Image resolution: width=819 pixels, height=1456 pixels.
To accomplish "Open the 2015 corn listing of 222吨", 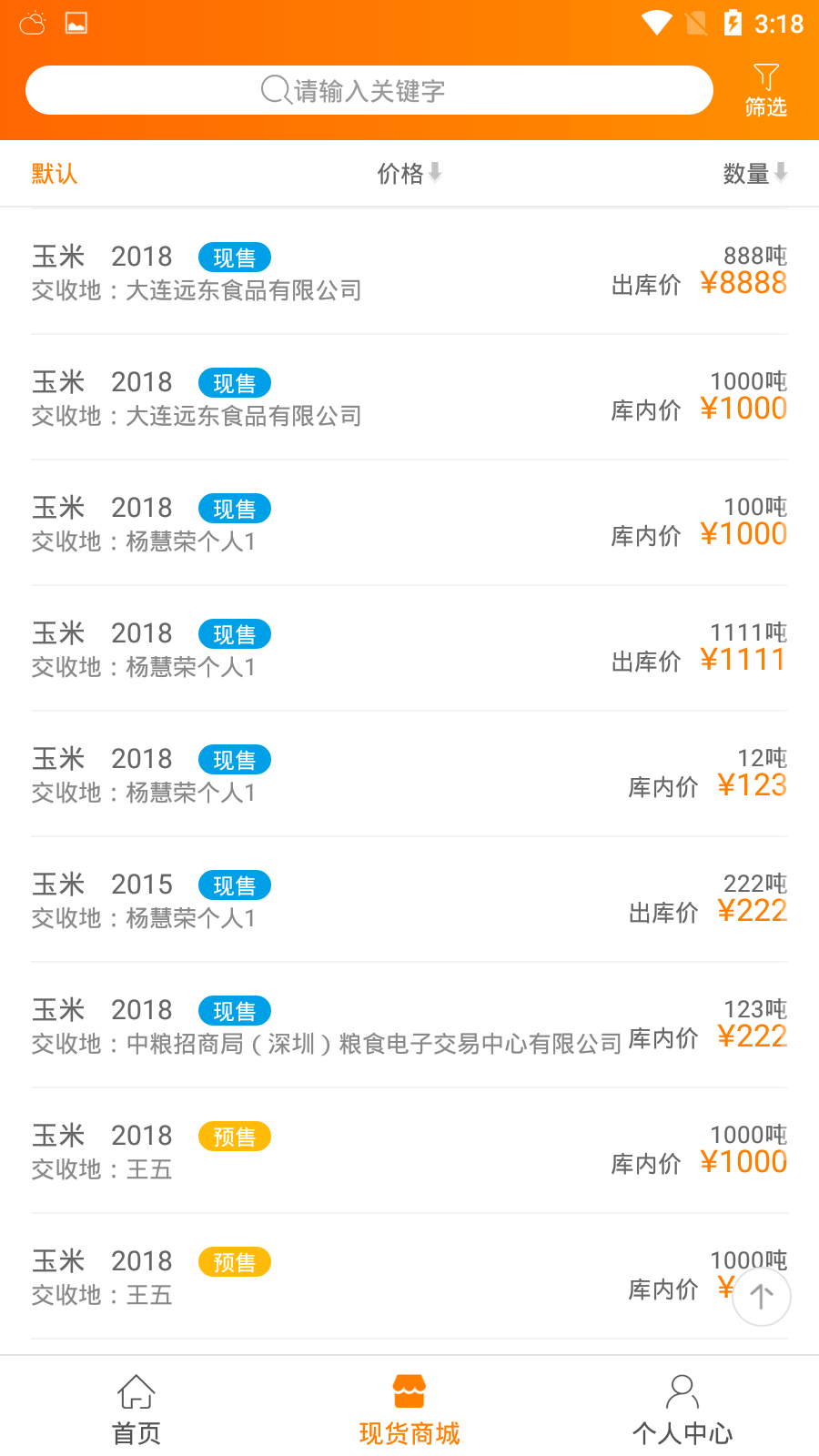I will pyautogui.click(x=409, y=900).
